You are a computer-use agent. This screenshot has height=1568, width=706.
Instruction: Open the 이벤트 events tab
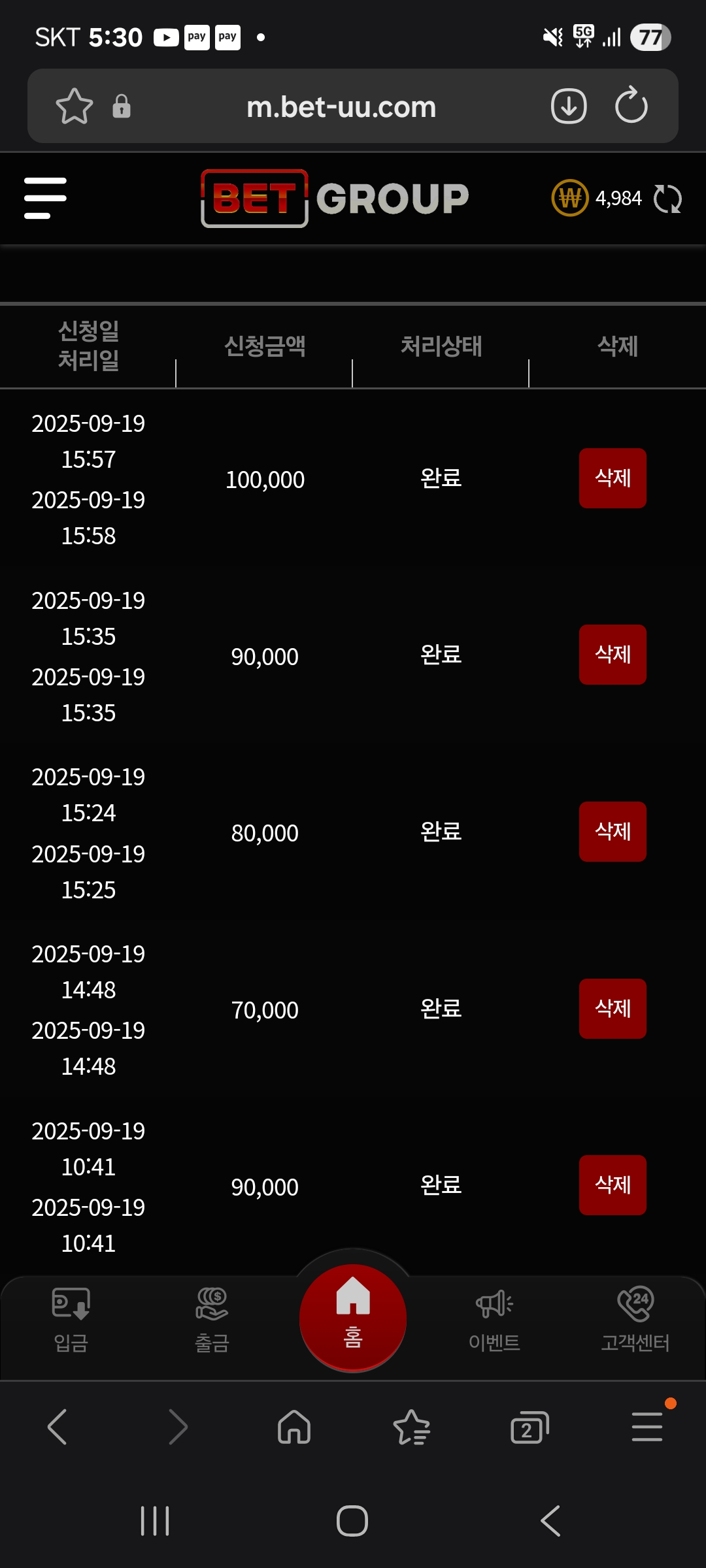494,1318
